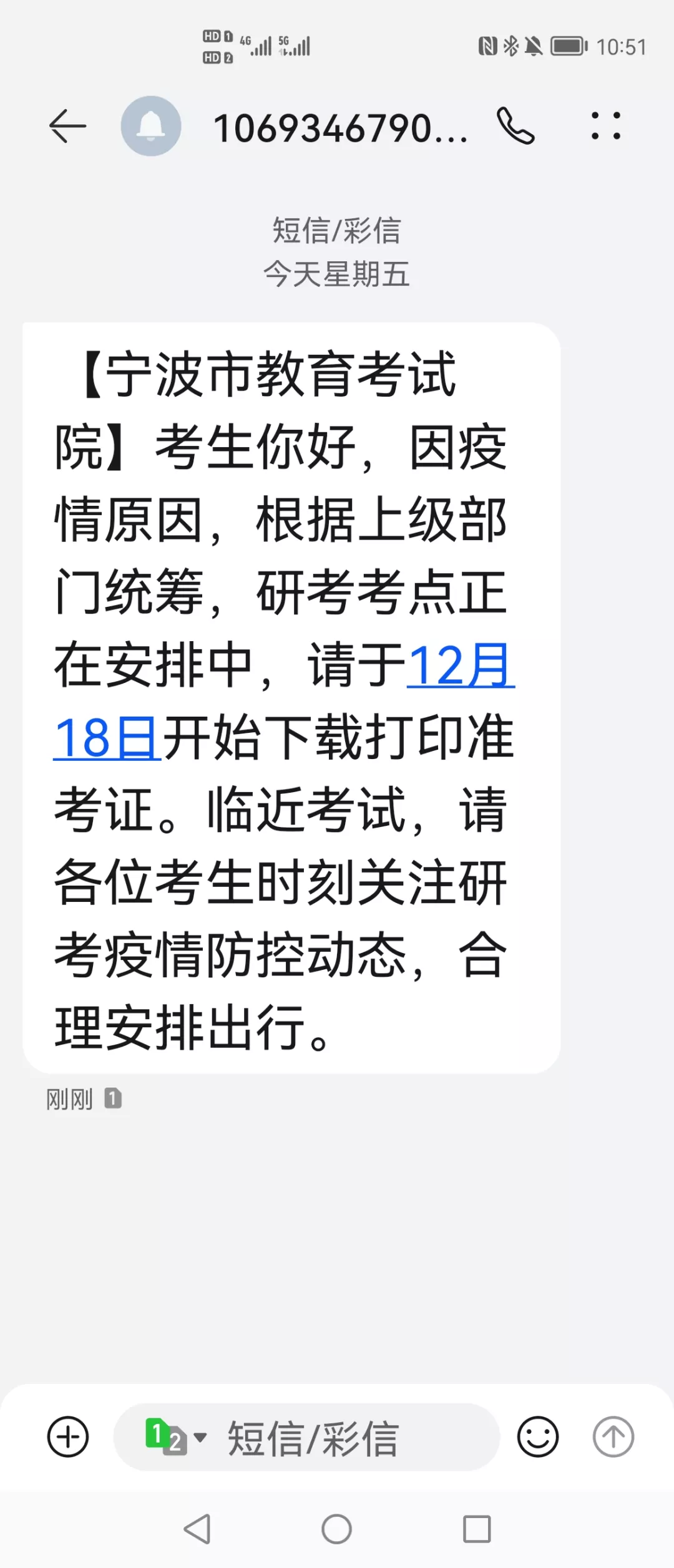Tap the system home button

(x=336, y=1529)
